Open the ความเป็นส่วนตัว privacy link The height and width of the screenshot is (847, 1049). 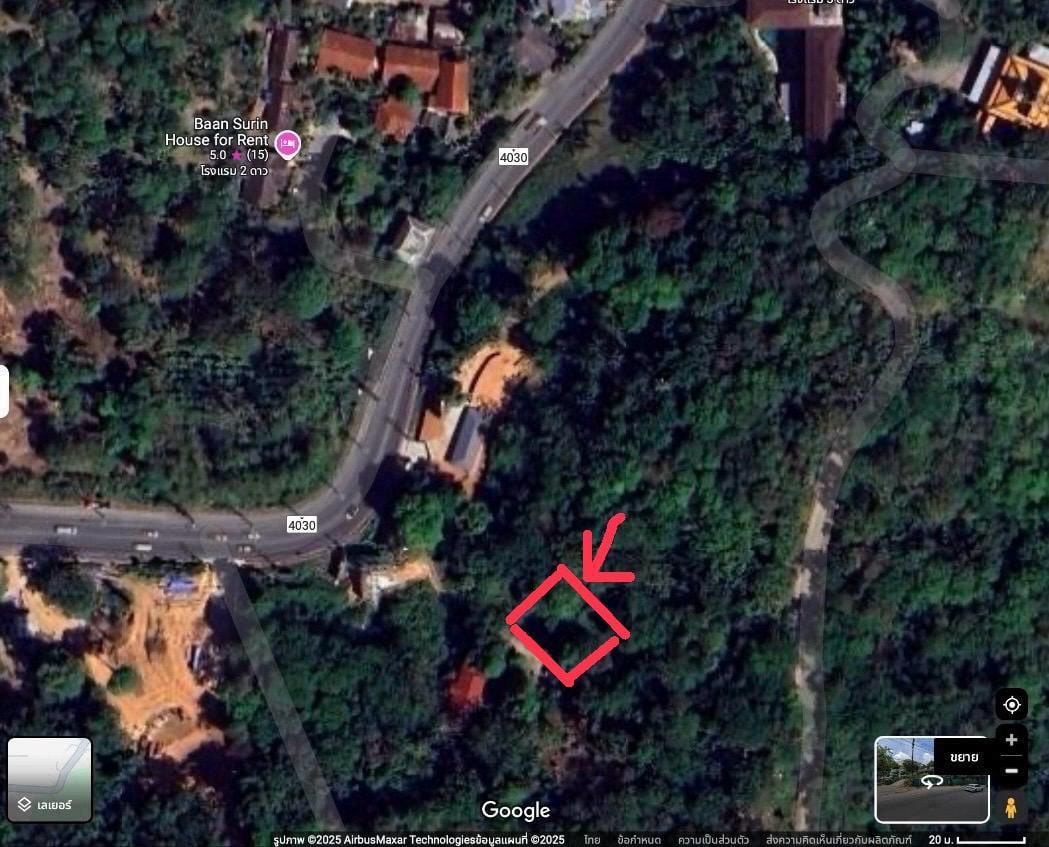[x=713, y=840]
